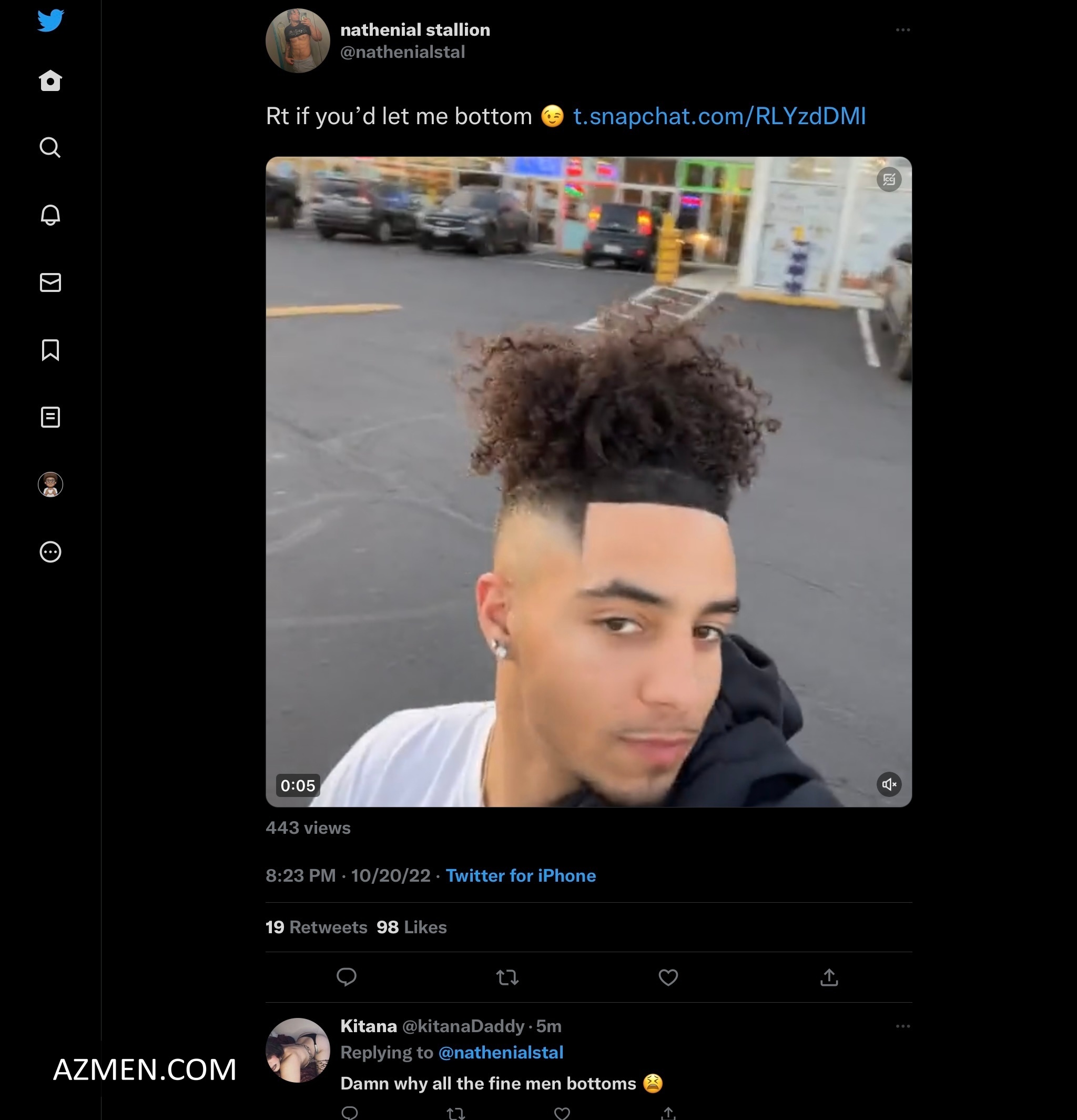Image resolution: width=1077 pixels, height=1120 pixels.
Task: Toggle video captions icon
Action: click(889, 179)
